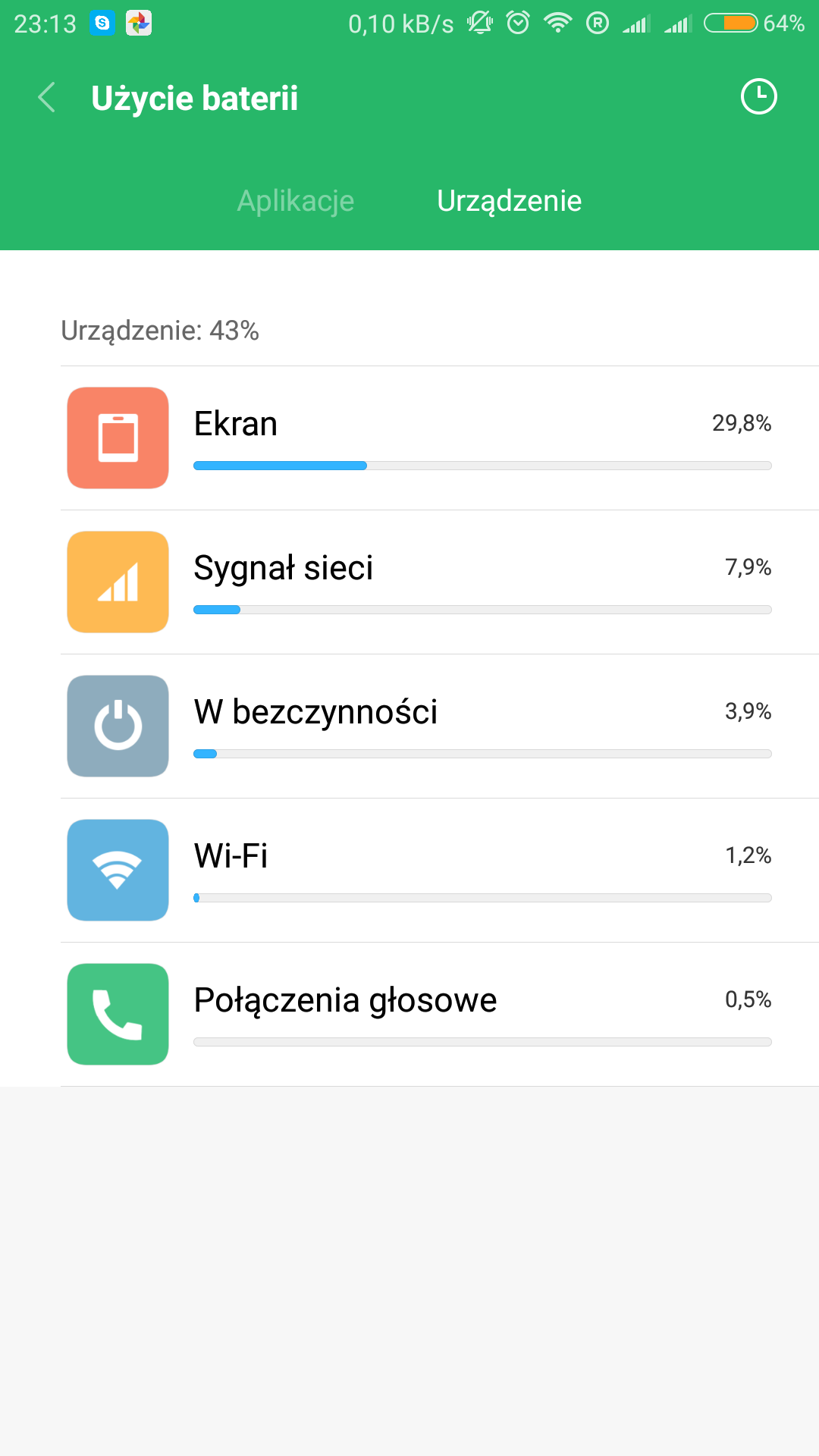This screenshot has width=819, height=1456.
Task: Open Ekran battery usage details
Action: pos(440,438)
